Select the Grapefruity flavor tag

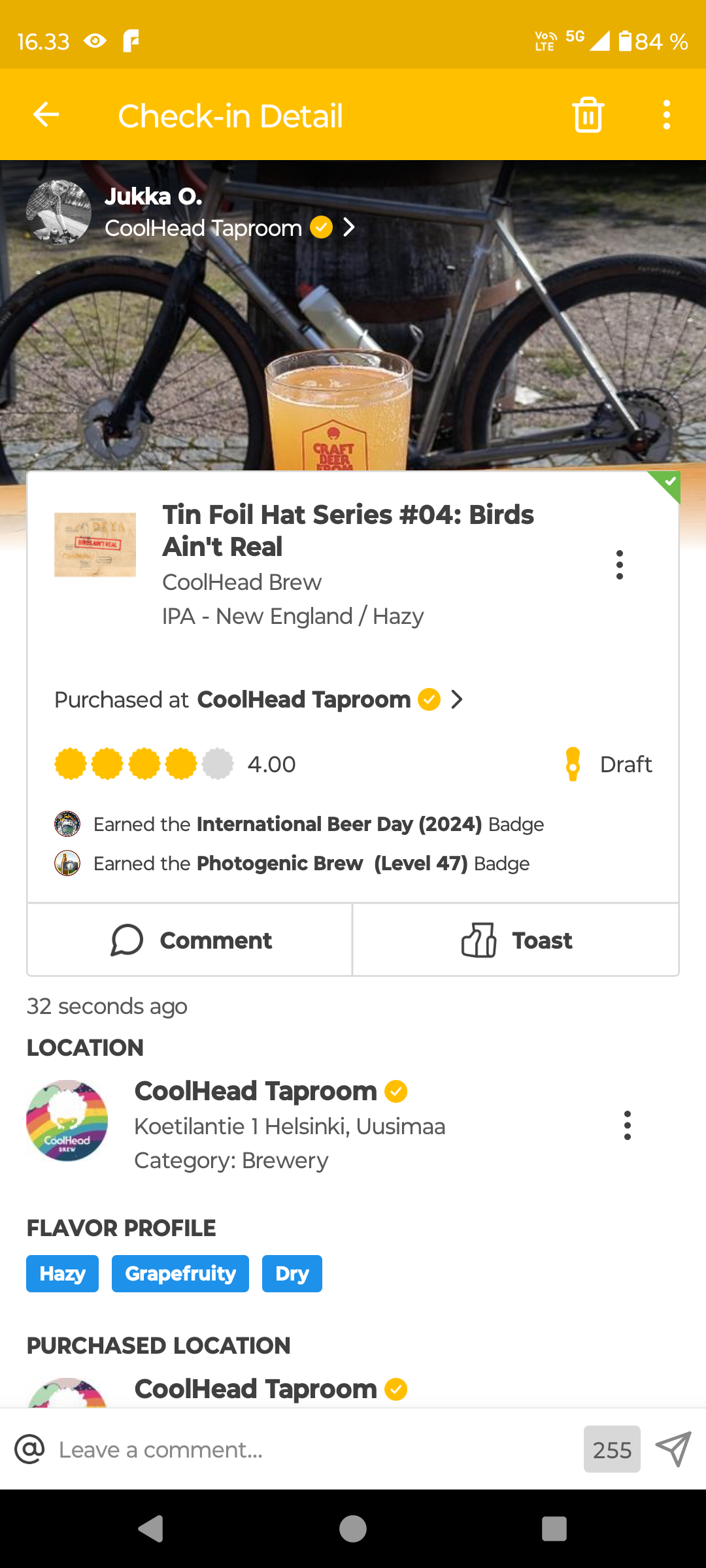coord(180,1273)
